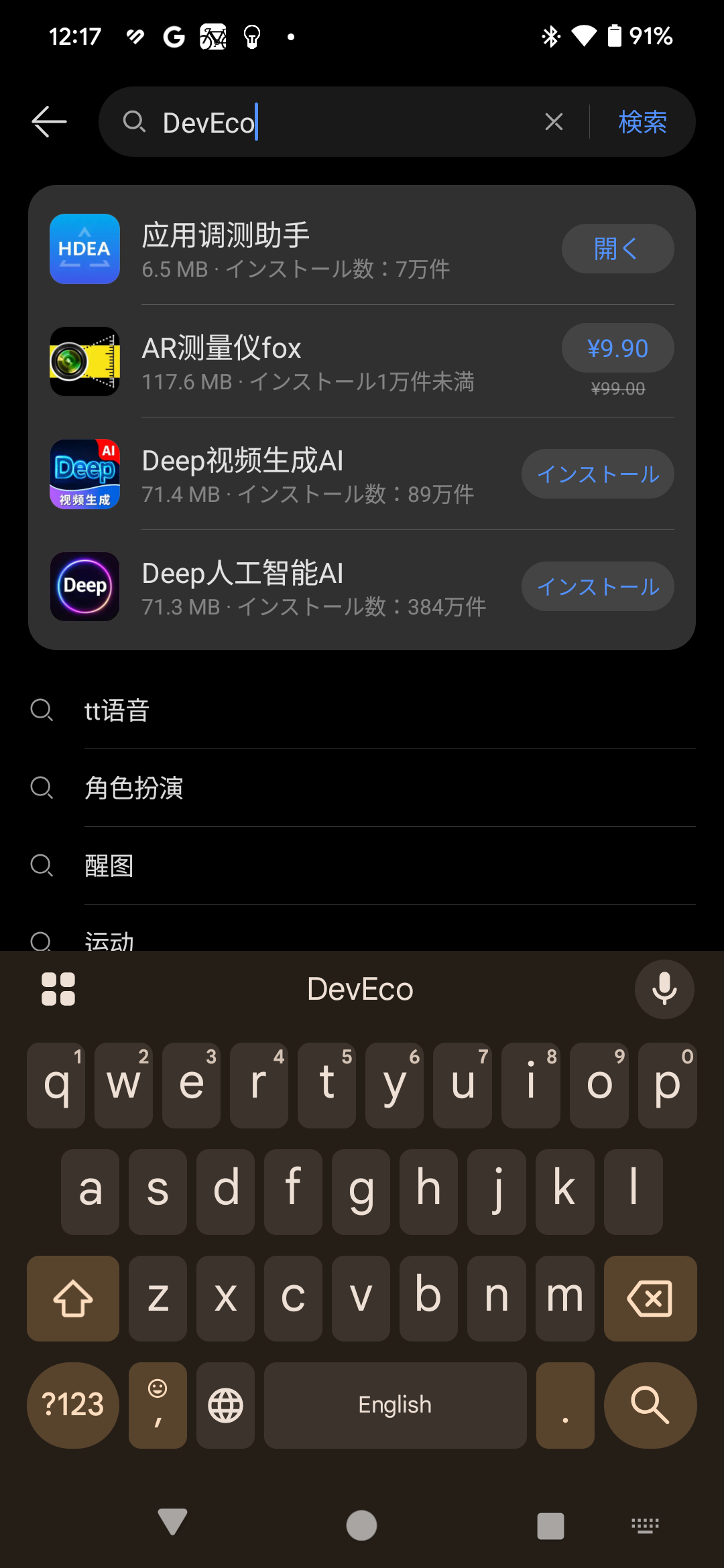The width and height of the screenshot is (724, 1568).
Task: Switch to symbols with the ?123 key
Action: pos(72,1405)
